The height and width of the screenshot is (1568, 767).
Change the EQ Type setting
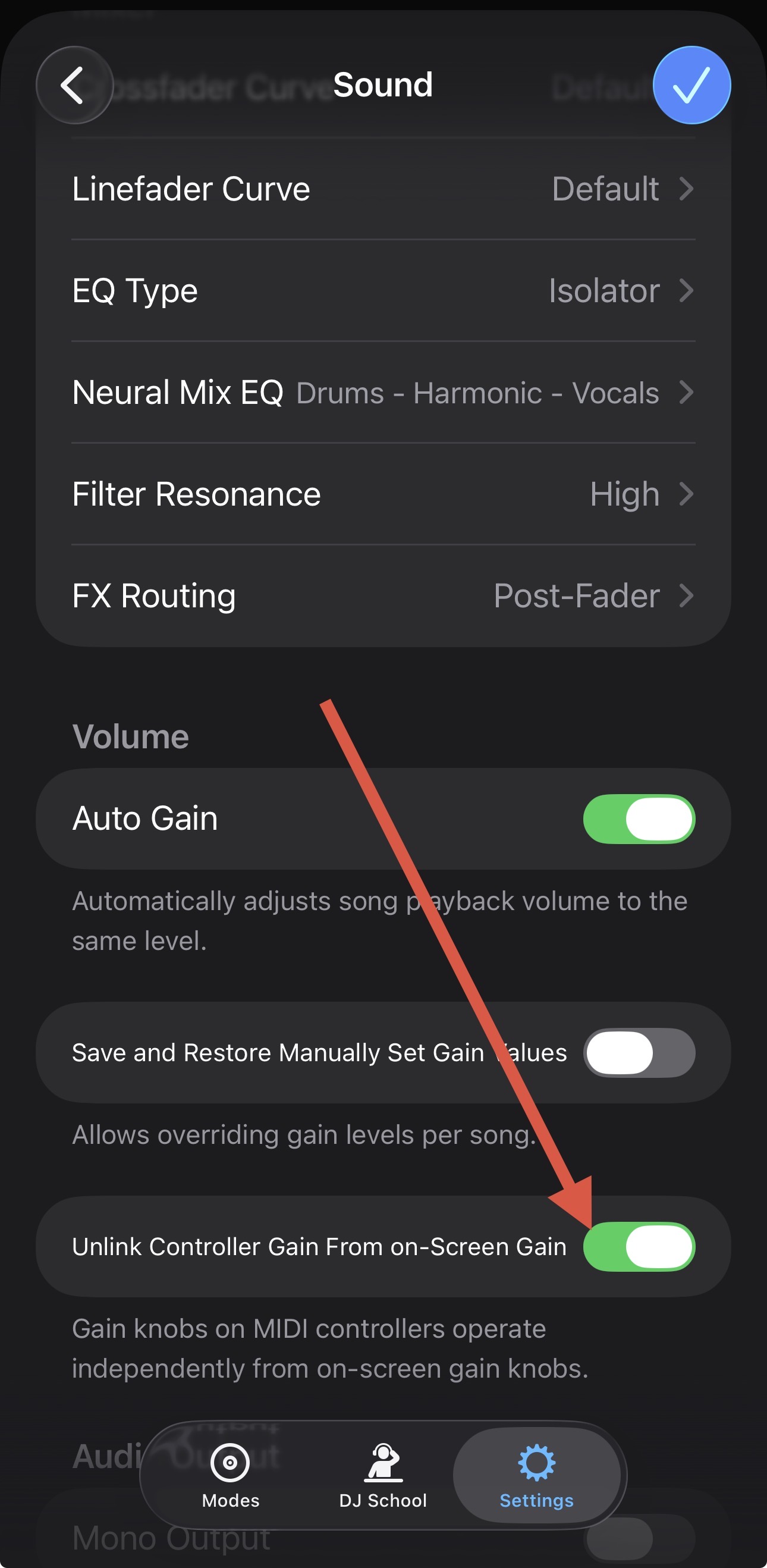(x=383, y=290)
